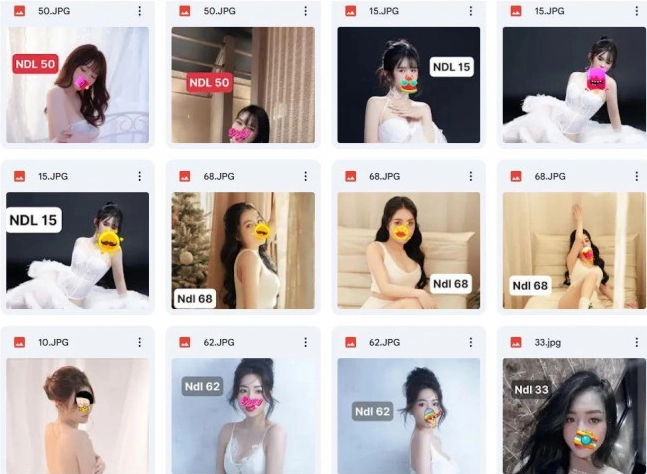
Task: Open overflow menu of Christmas tree 68.JPG
Action: click(x=305, y=176)
